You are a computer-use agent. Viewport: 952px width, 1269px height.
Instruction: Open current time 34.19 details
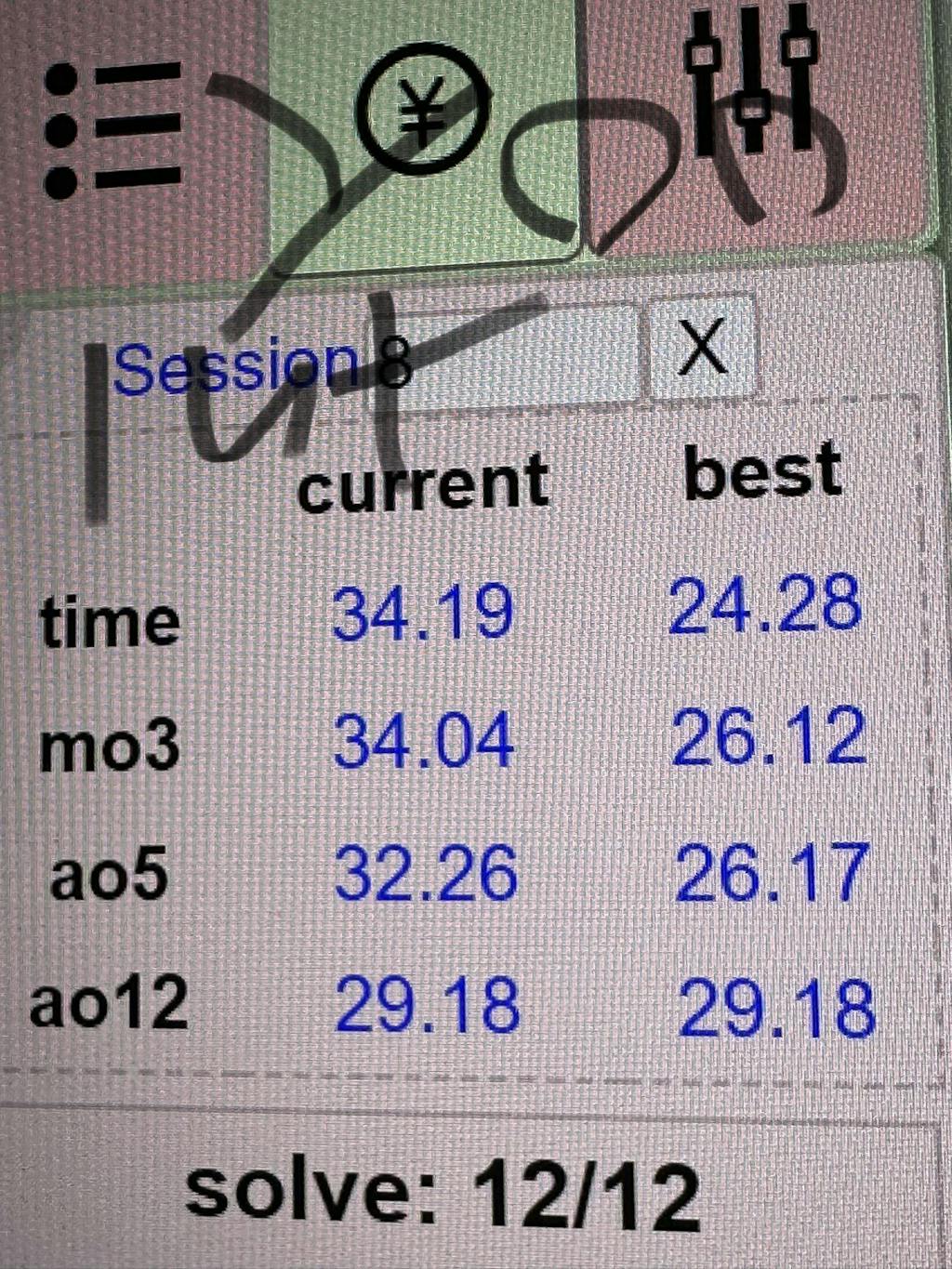click(x=423, y=614)
